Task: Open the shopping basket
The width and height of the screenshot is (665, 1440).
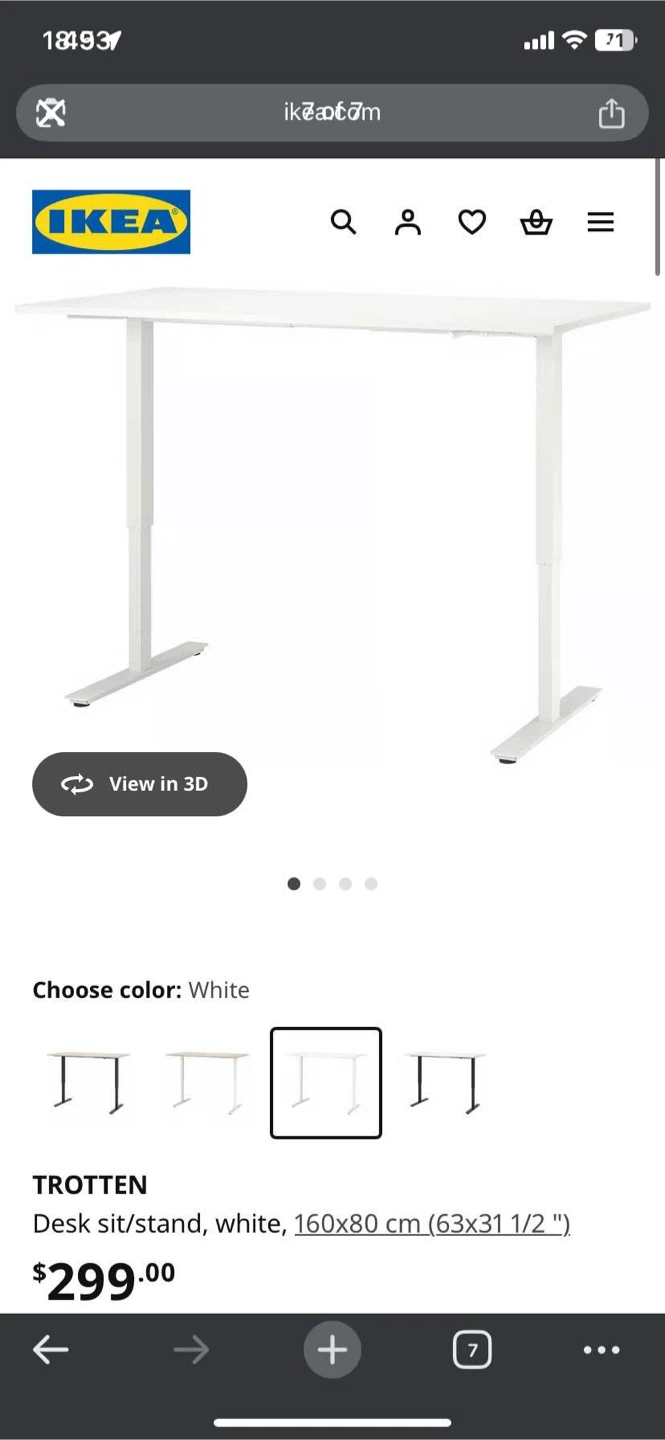Action: [x=536, y=222]
